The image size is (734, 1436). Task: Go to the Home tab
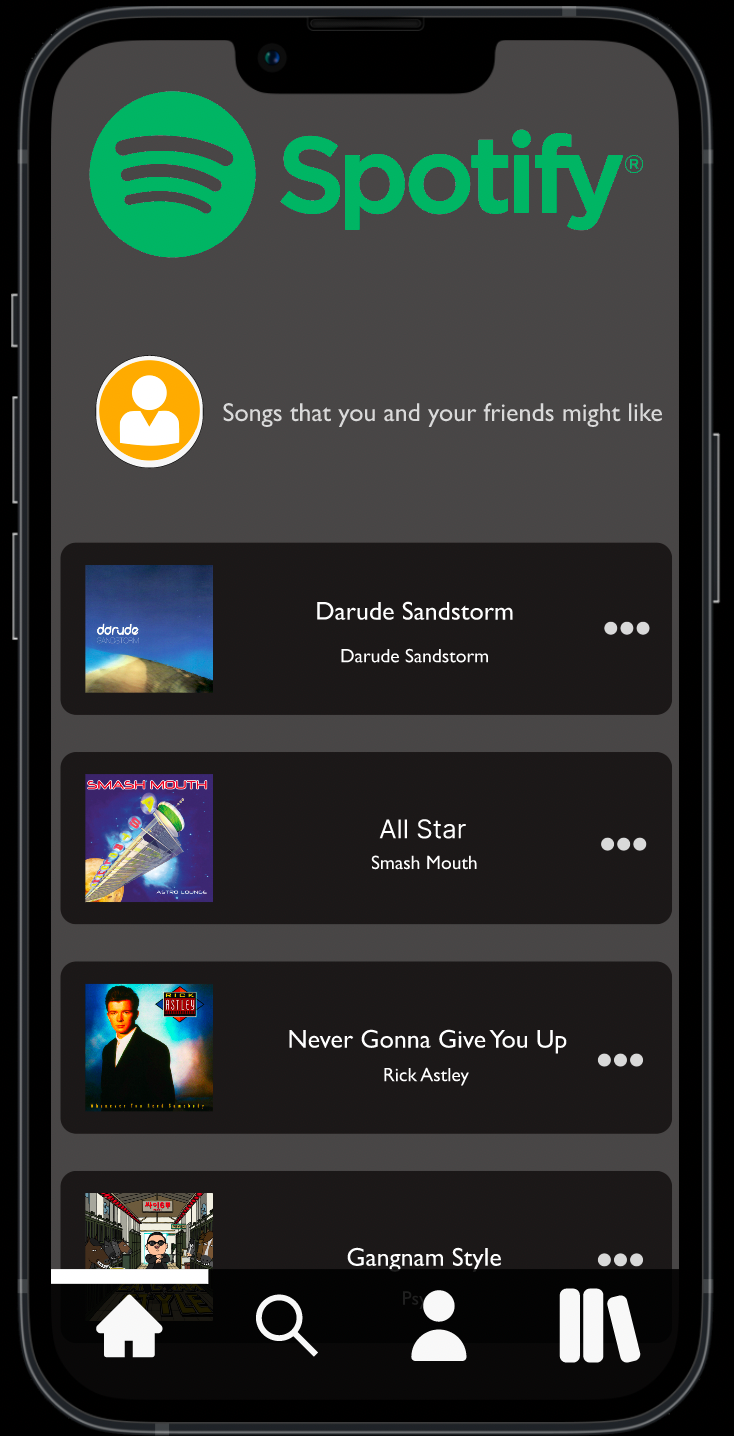coord(129,1326)
